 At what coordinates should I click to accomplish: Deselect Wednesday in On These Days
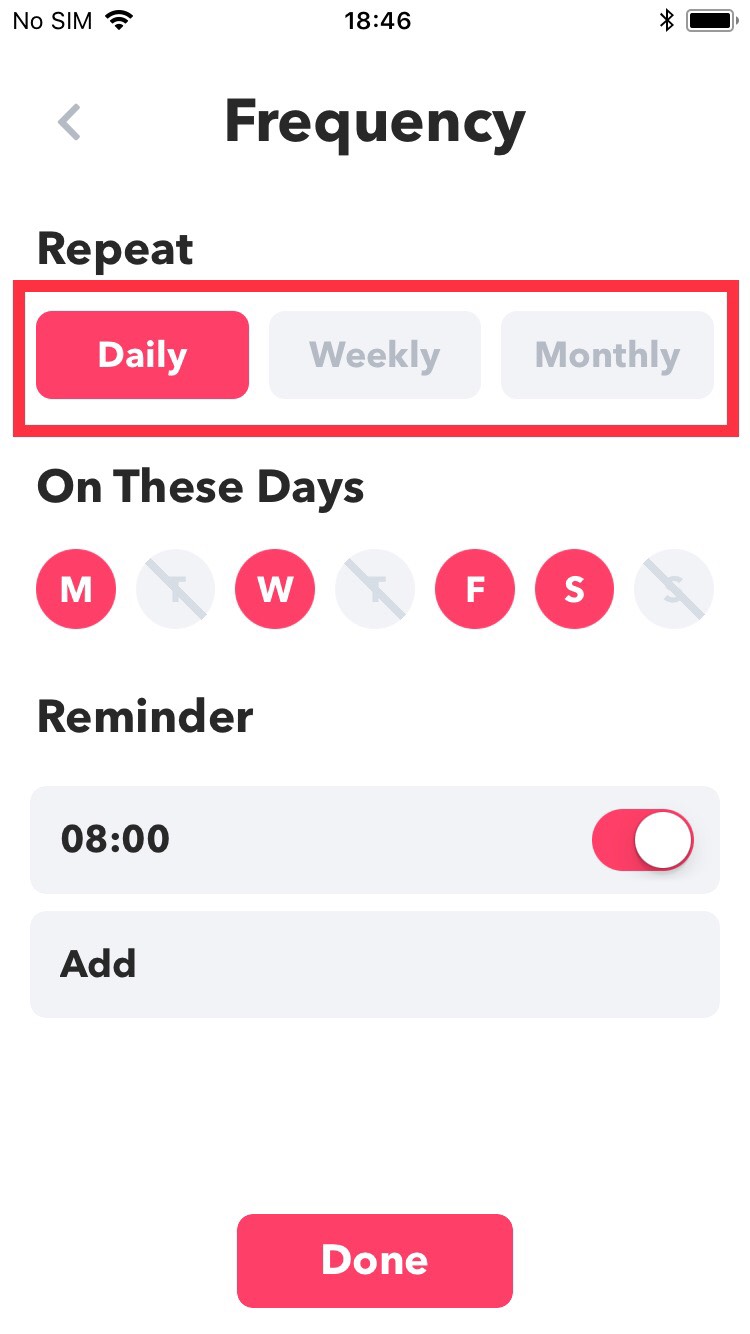point(275,589)
